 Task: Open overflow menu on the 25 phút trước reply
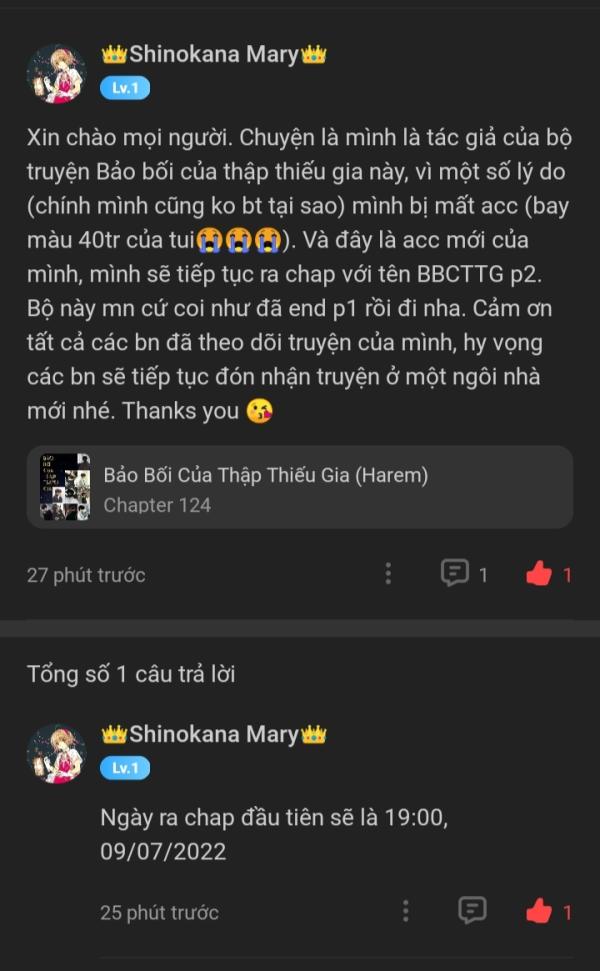[x=406, y=911]
